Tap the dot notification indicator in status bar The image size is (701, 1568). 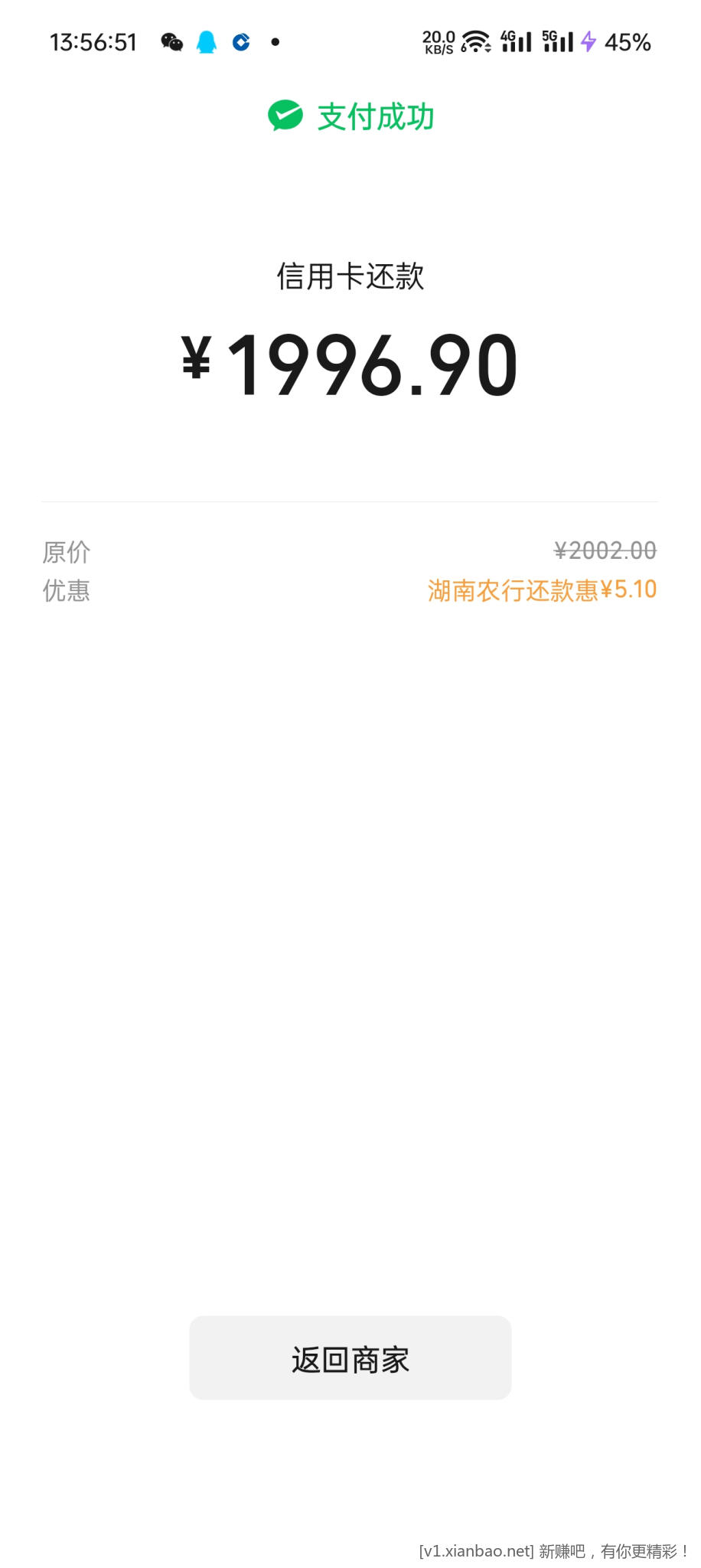pos(276,42)
